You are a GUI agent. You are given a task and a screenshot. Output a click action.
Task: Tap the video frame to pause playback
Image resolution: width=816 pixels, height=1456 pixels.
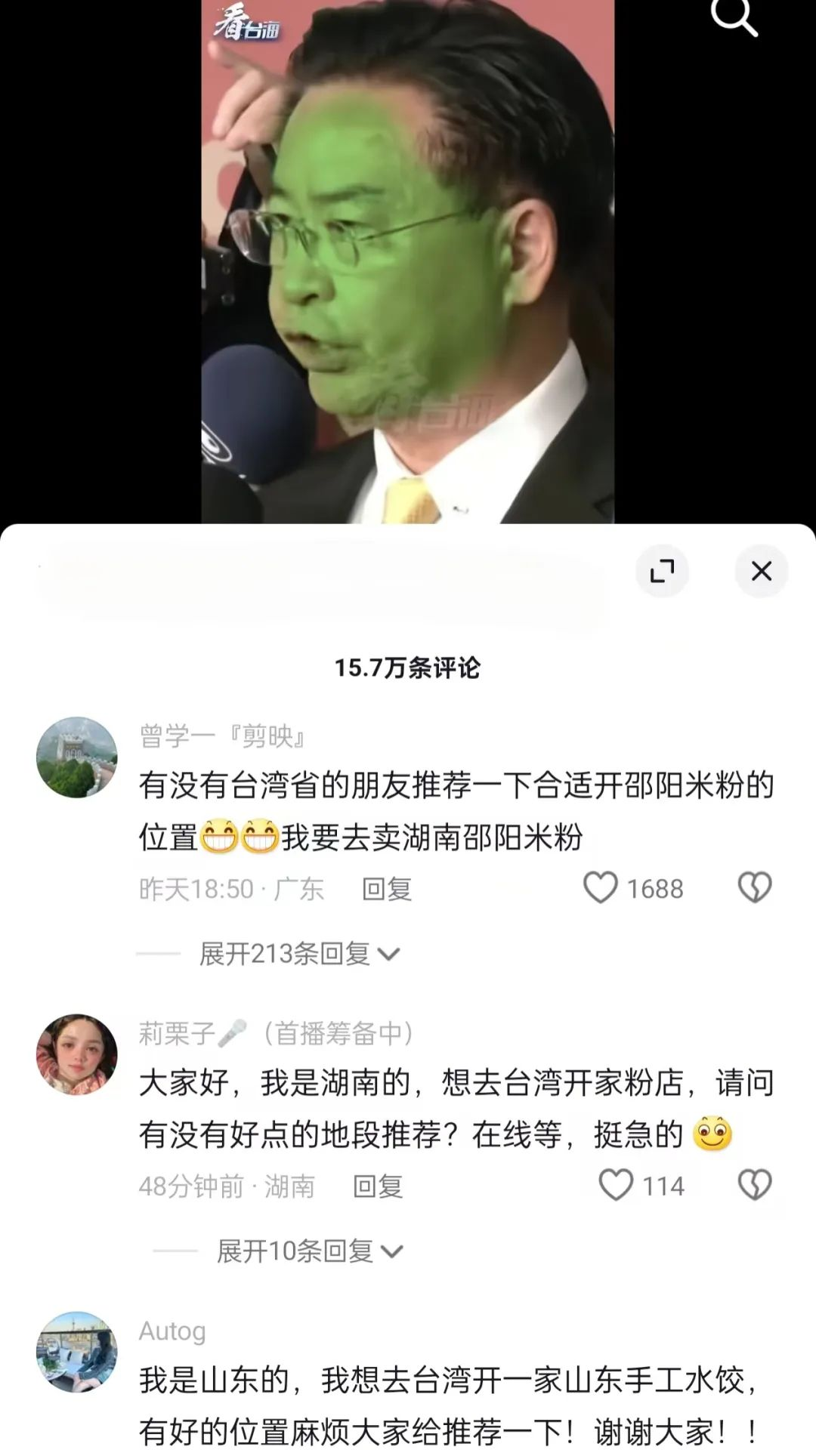(408, 264)
